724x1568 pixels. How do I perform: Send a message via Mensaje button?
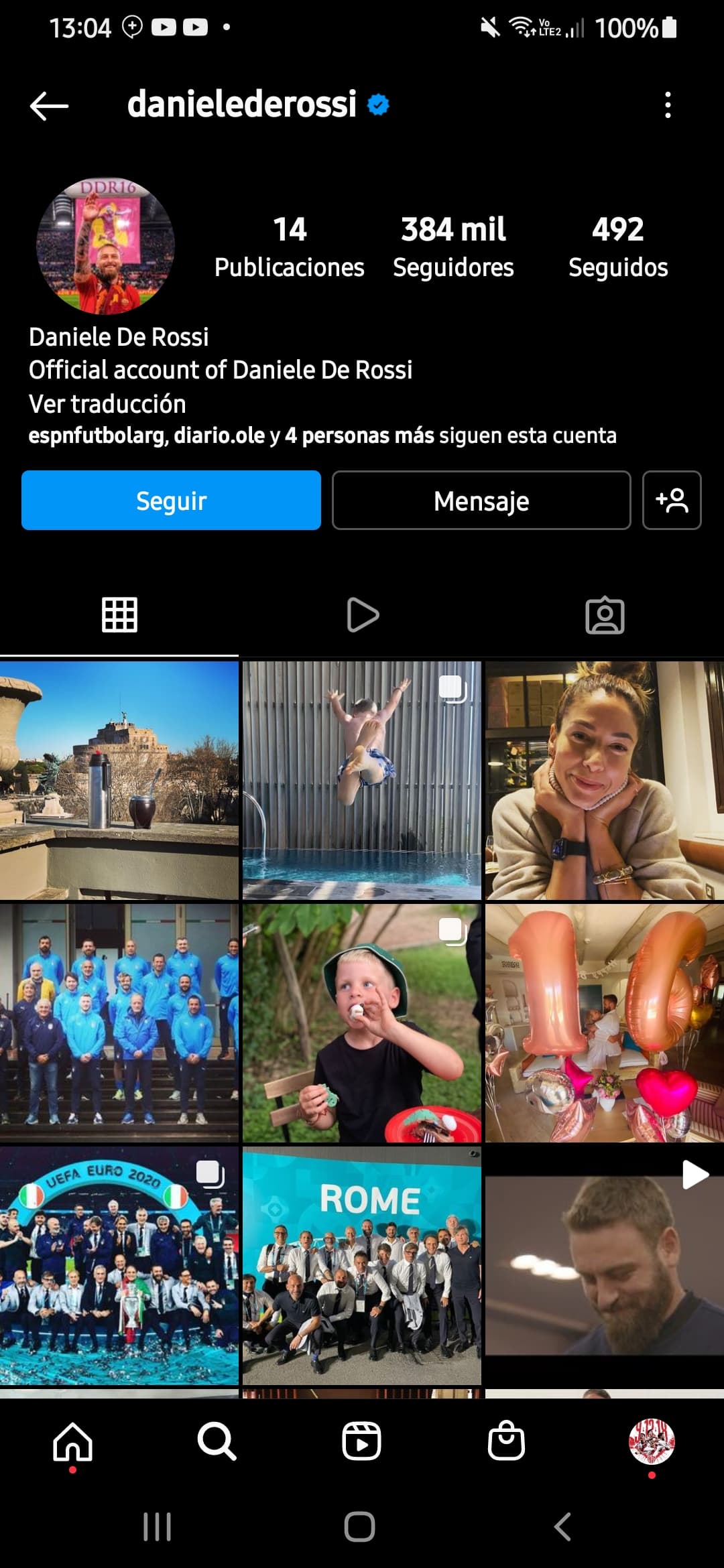pyautogui.click(x=481, y=501)
